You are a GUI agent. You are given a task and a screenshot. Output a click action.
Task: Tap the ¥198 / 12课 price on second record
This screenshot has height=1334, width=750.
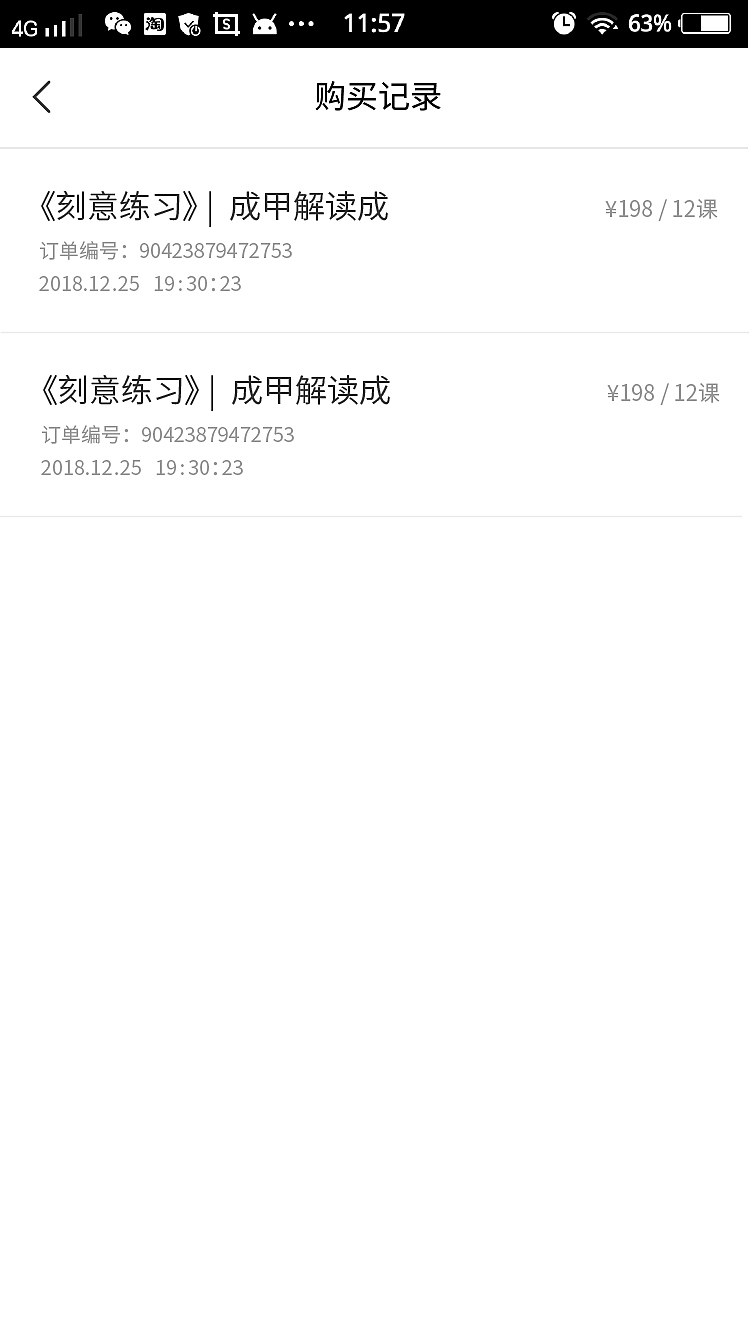662,391
